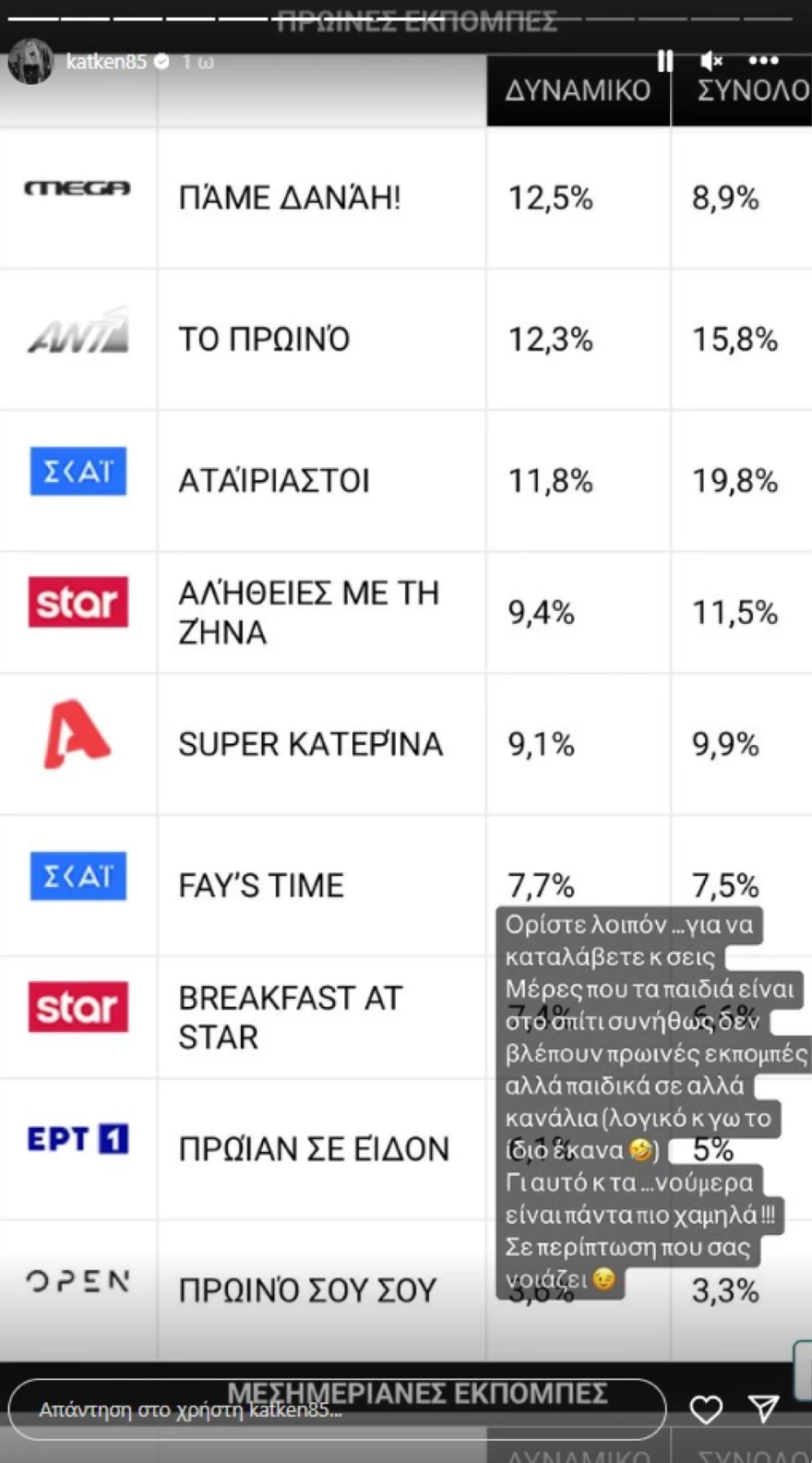
Task: Share the story via paper plane
Action: [x=764, y=1409]
